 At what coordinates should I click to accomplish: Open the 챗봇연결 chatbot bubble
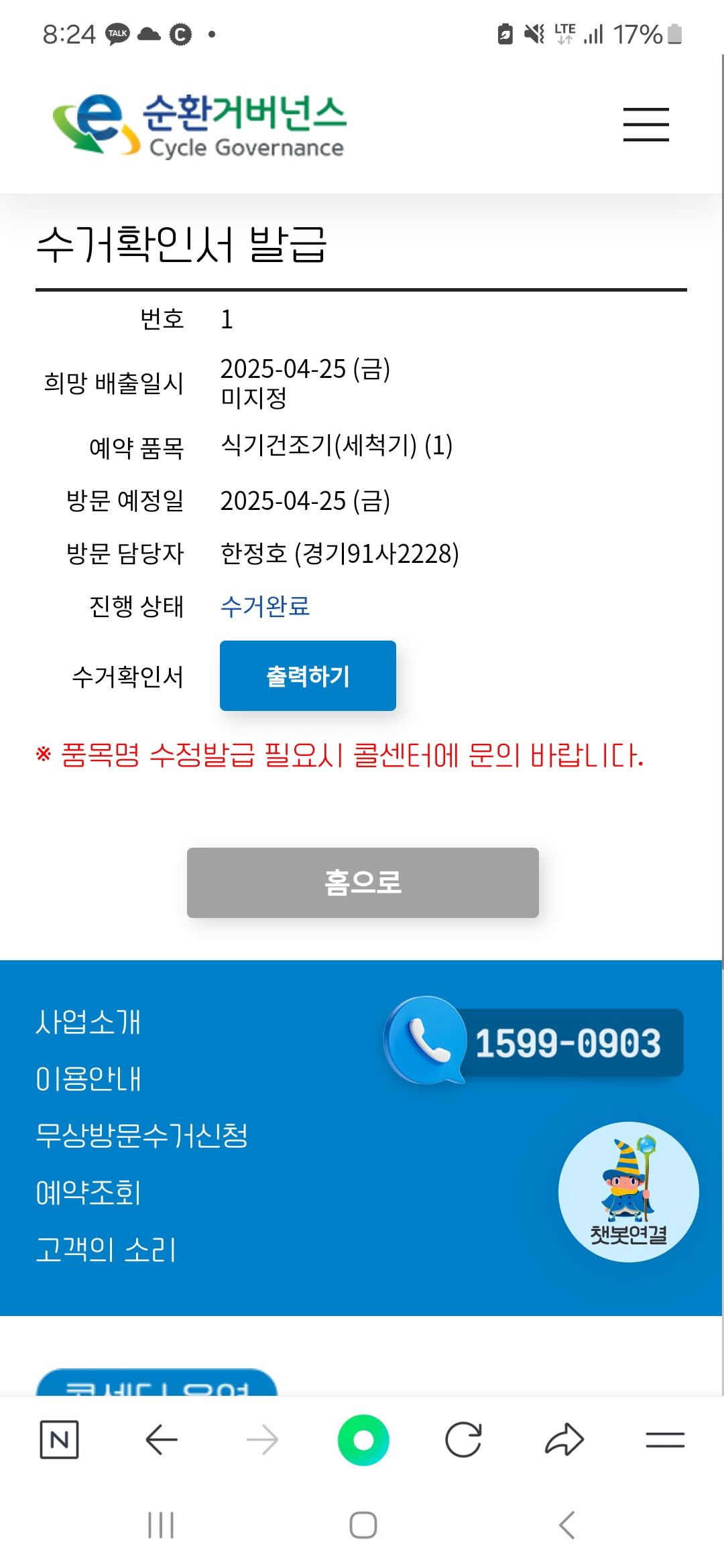point(628,1191)
